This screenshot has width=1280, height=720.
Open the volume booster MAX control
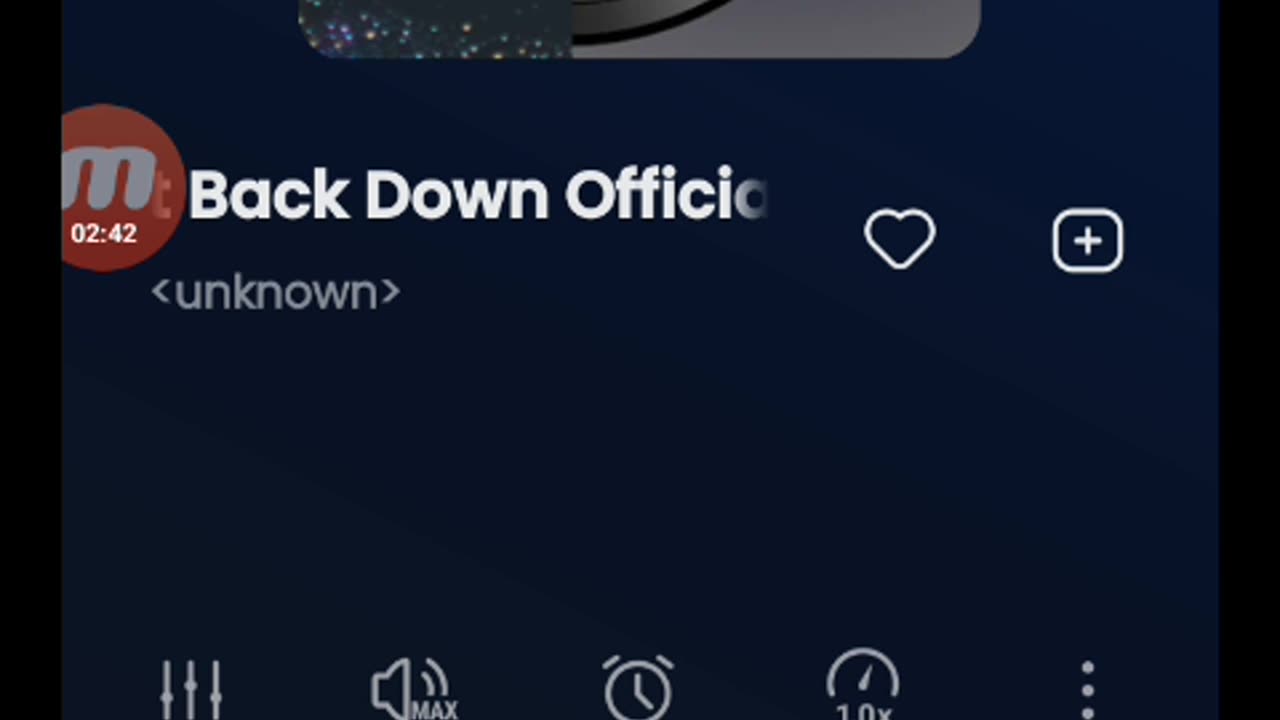pyautogui.click(x=412, y=689)
